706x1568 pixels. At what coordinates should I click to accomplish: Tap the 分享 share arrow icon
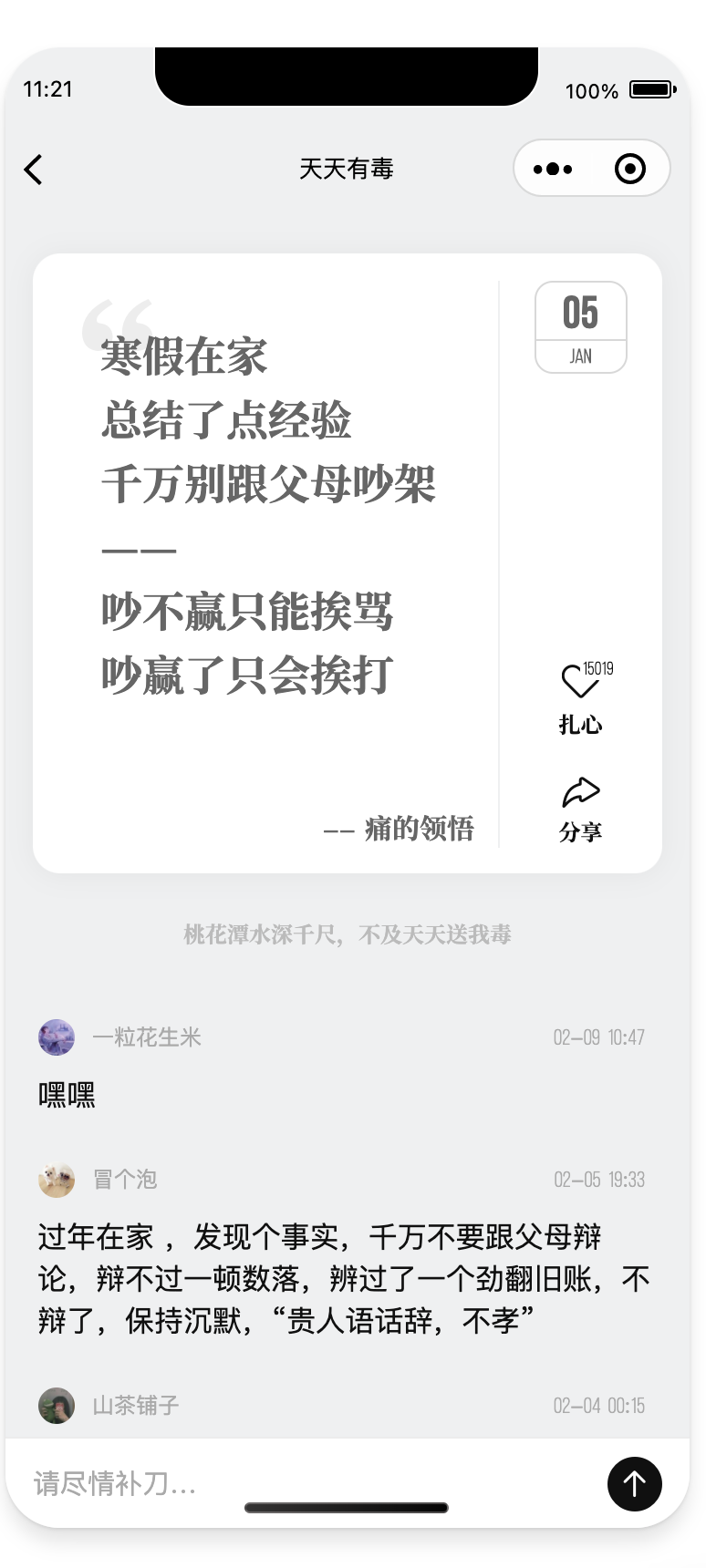(x=581, y=791)
